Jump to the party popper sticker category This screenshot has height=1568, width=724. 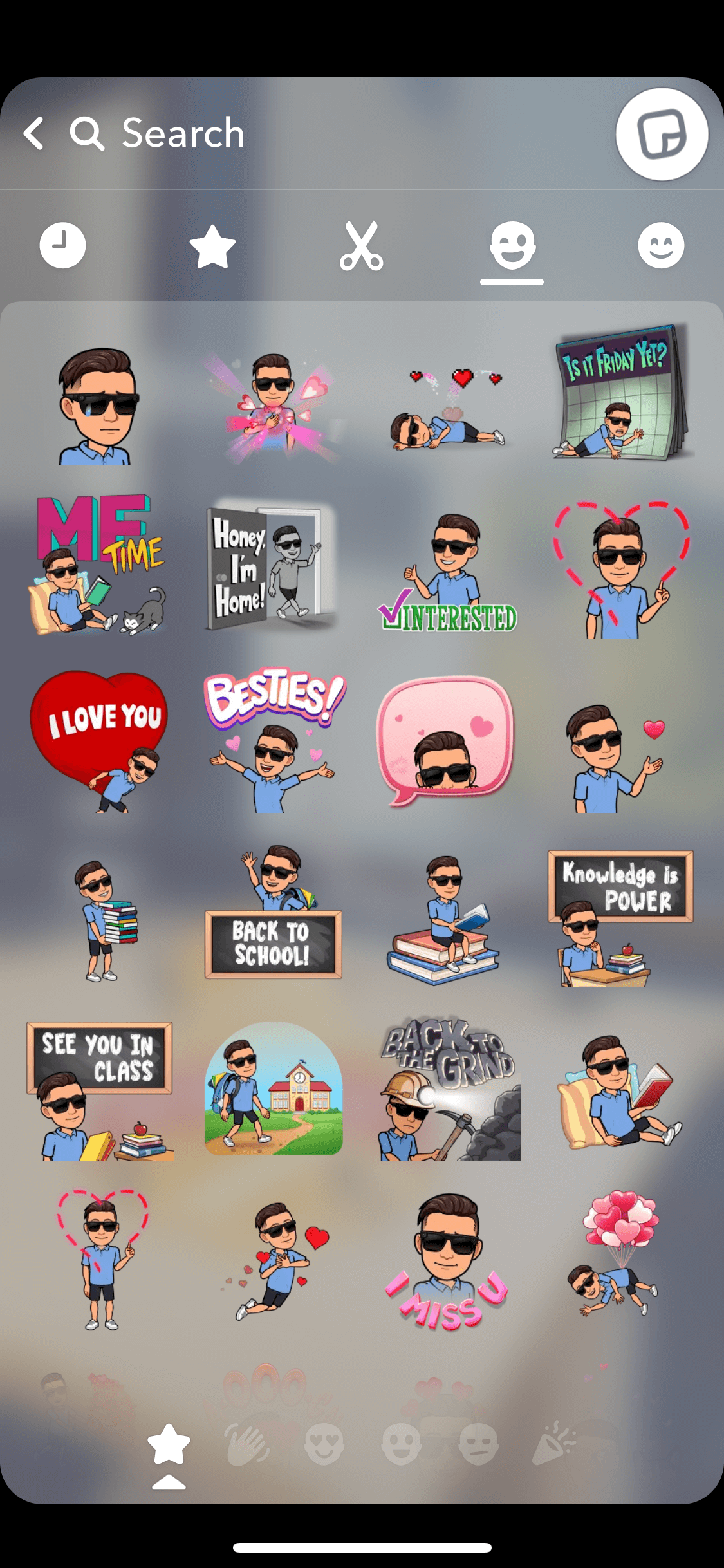tap(554, 1444)
